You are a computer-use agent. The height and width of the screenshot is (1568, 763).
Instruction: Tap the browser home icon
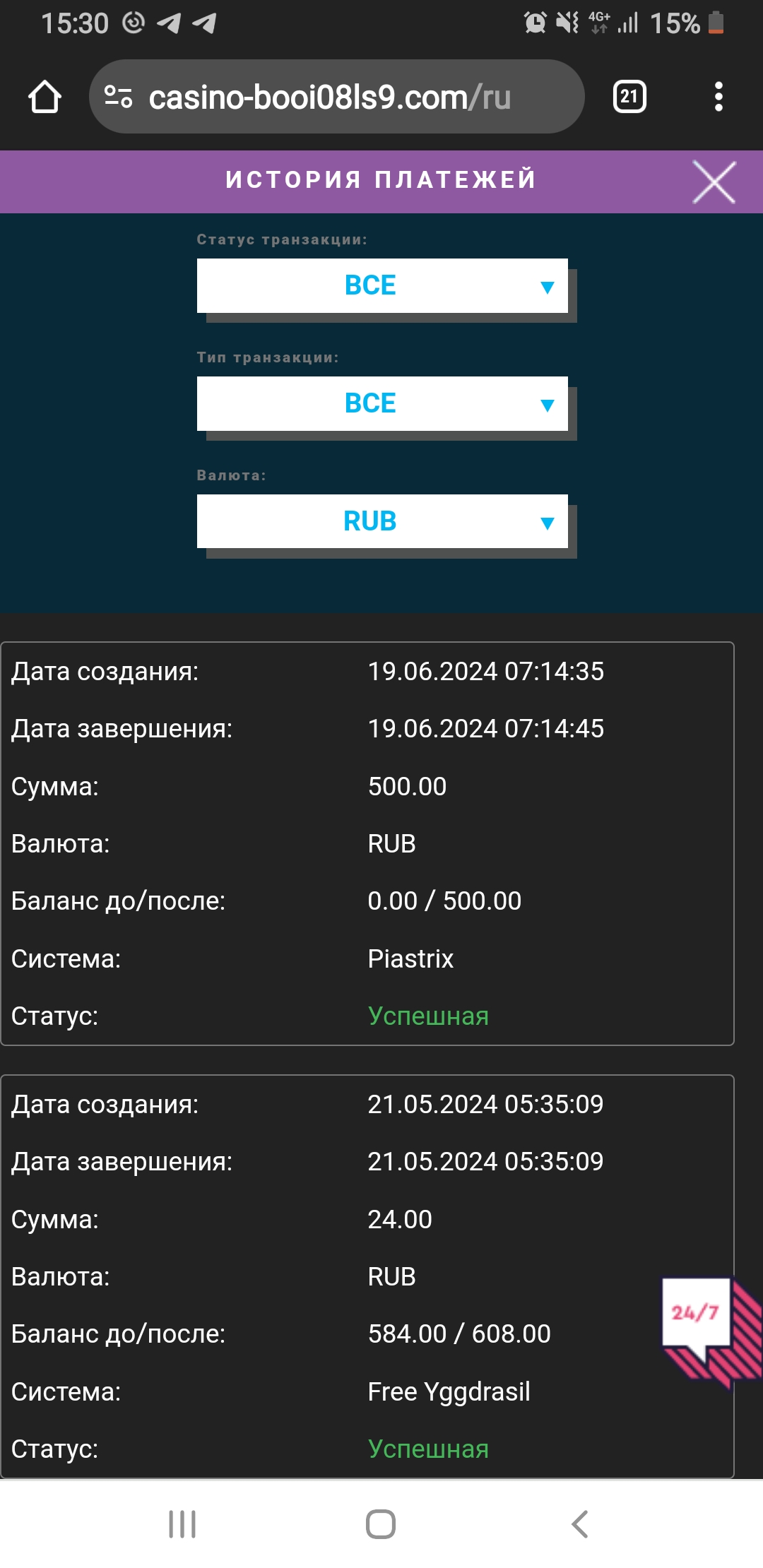[45, 97]
